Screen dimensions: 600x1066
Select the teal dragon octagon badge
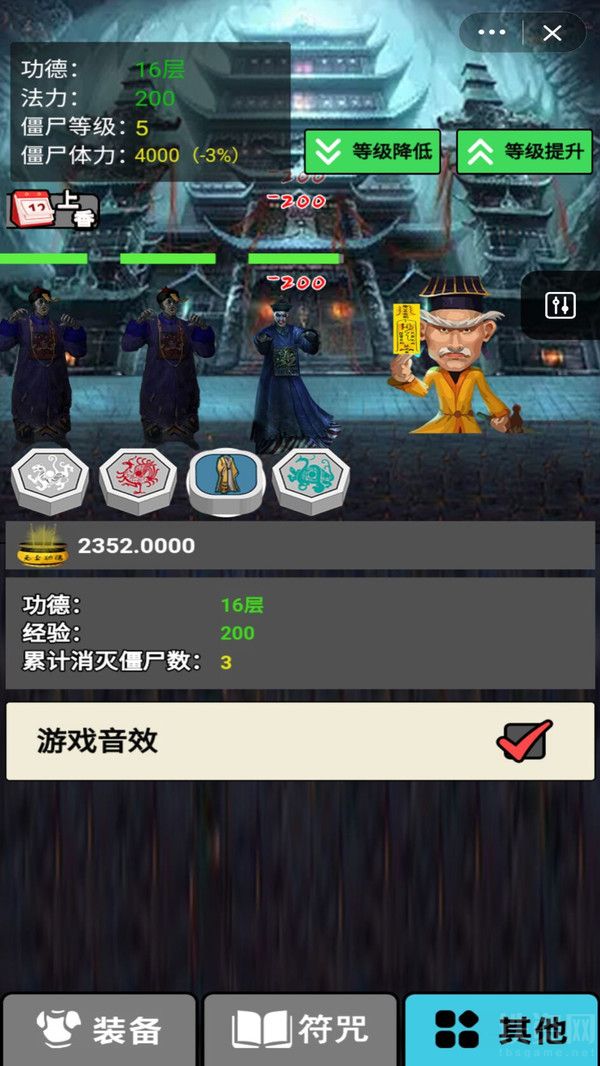[311, 481]
